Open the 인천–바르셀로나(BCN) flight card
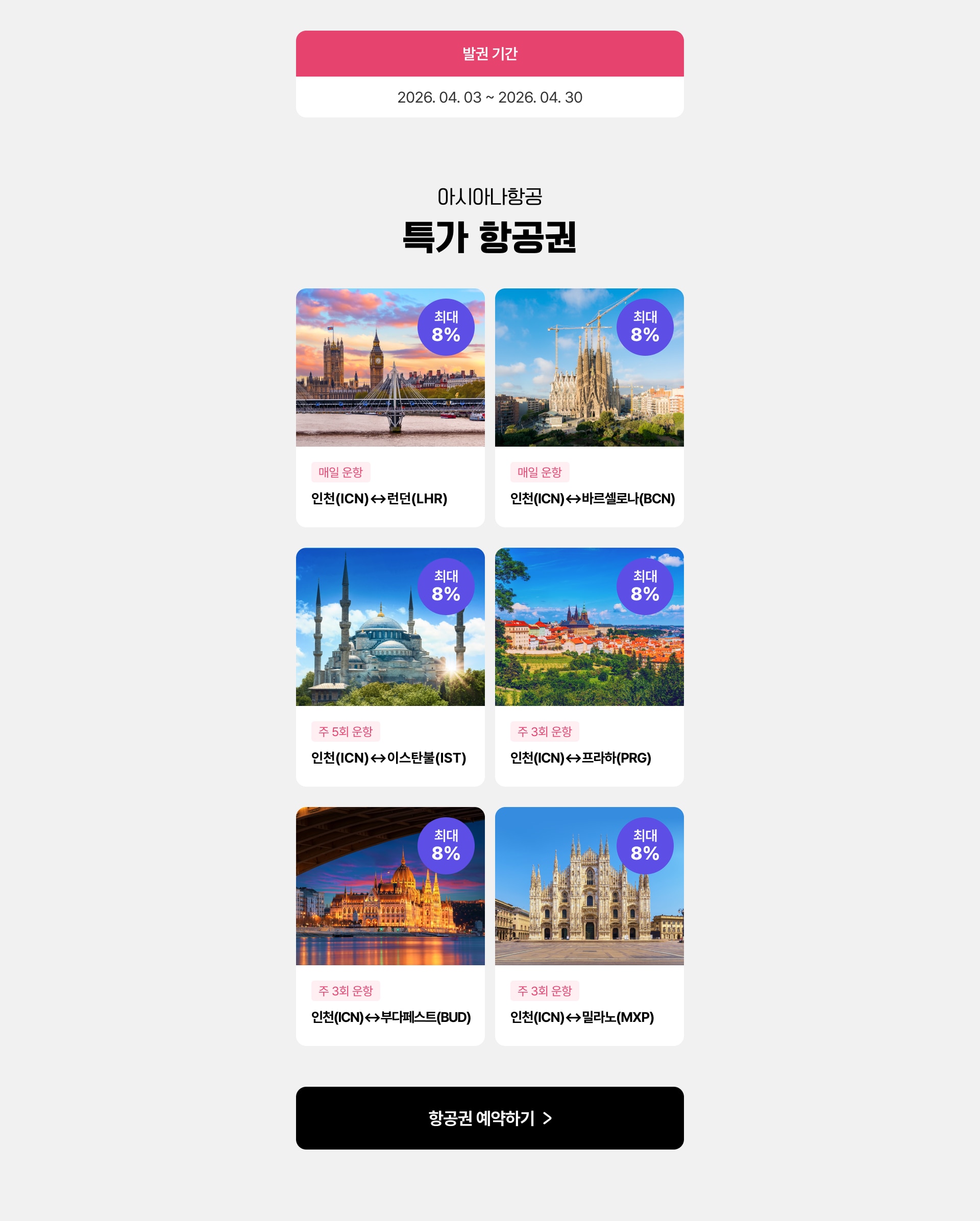 coord(589,407)
